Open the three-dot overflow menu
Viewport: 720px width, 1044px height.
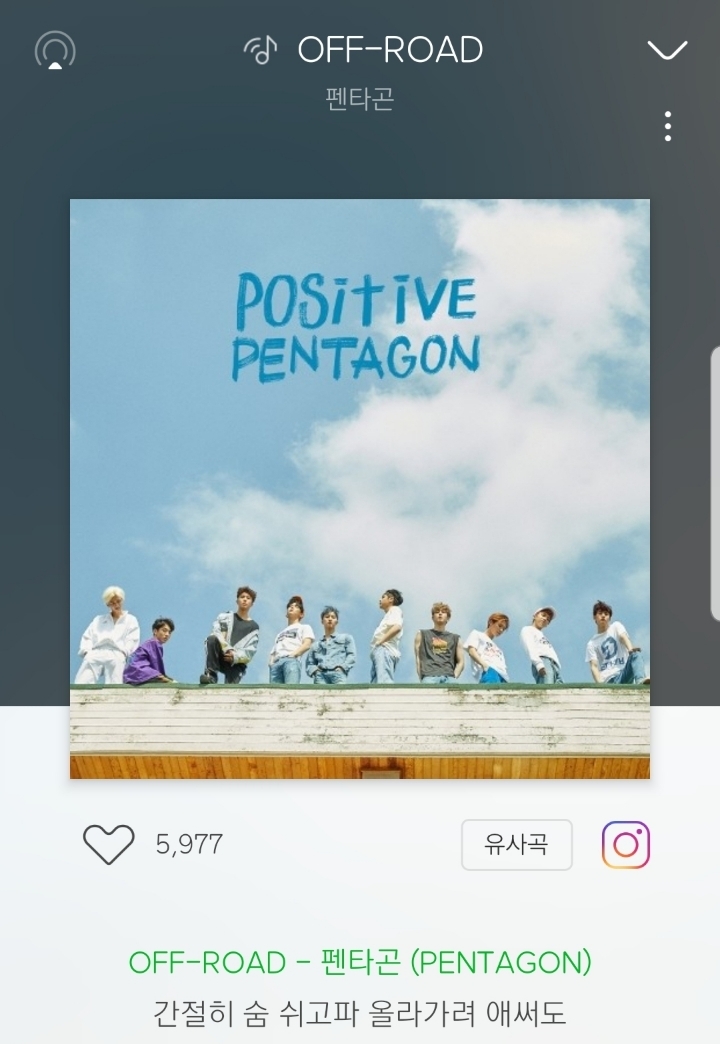pyautogui.click(x=667, y=126)
